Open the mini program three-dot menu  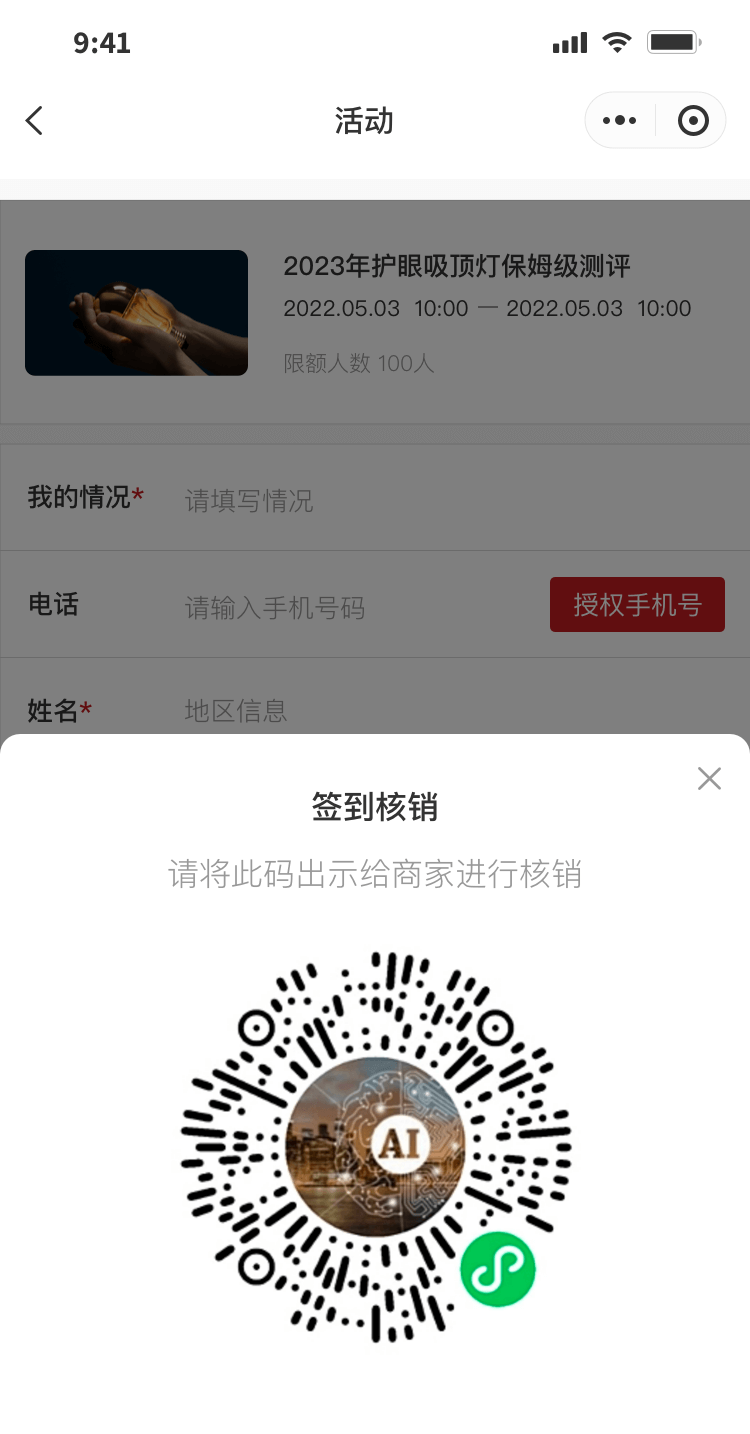619,121
